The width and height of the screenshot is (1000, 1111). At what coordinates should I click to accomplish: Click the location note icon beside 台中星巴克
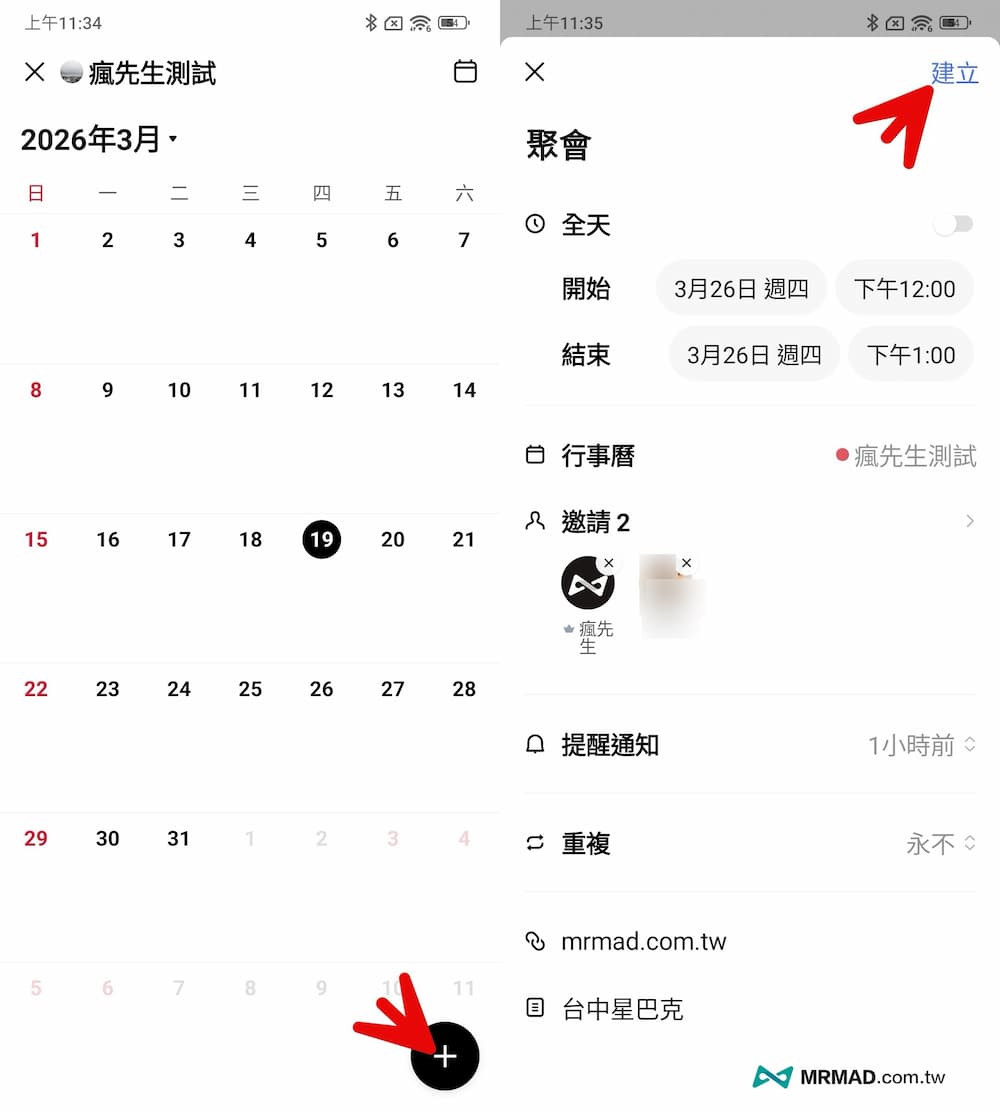coord(533,1009)
